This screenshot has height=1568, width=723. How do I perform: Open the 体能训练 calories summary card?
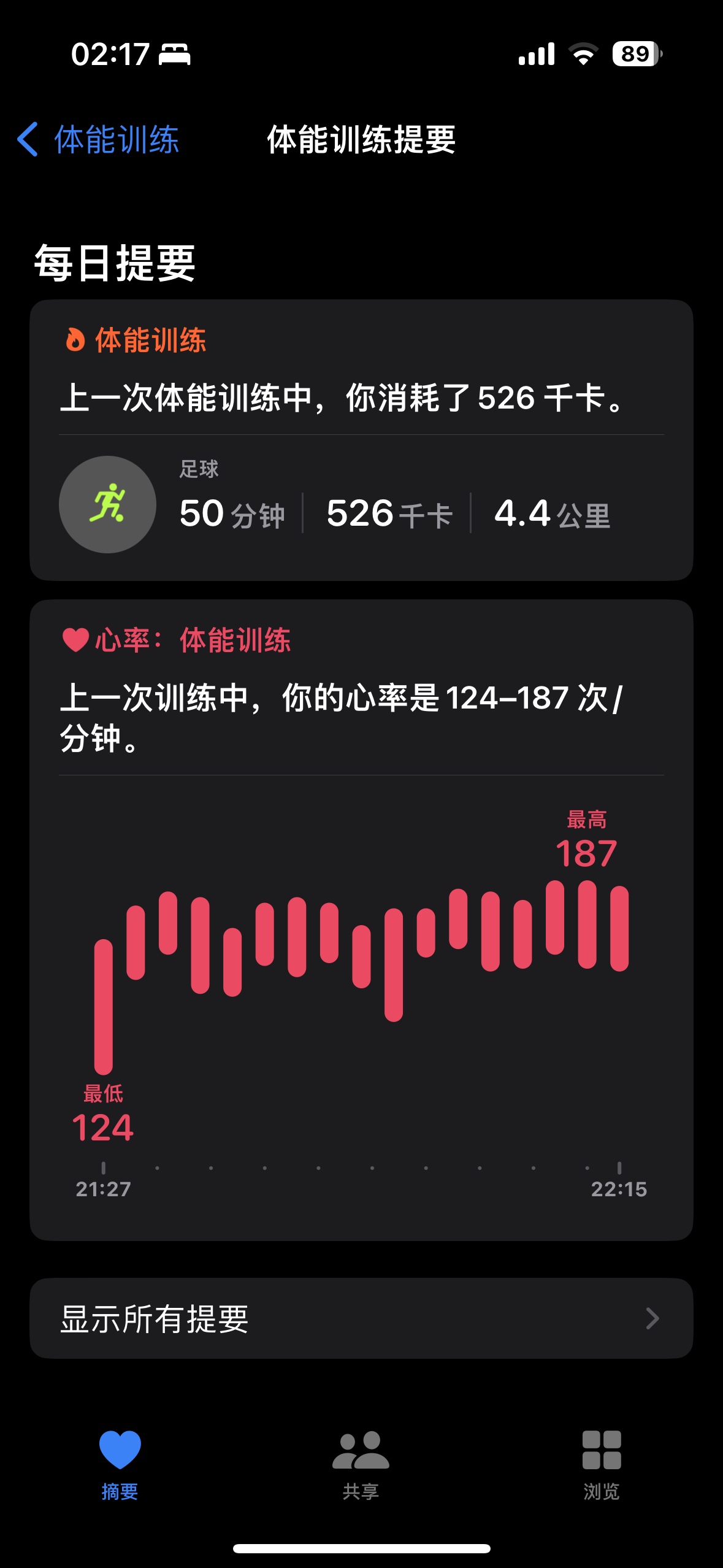(x=361, y=440)
